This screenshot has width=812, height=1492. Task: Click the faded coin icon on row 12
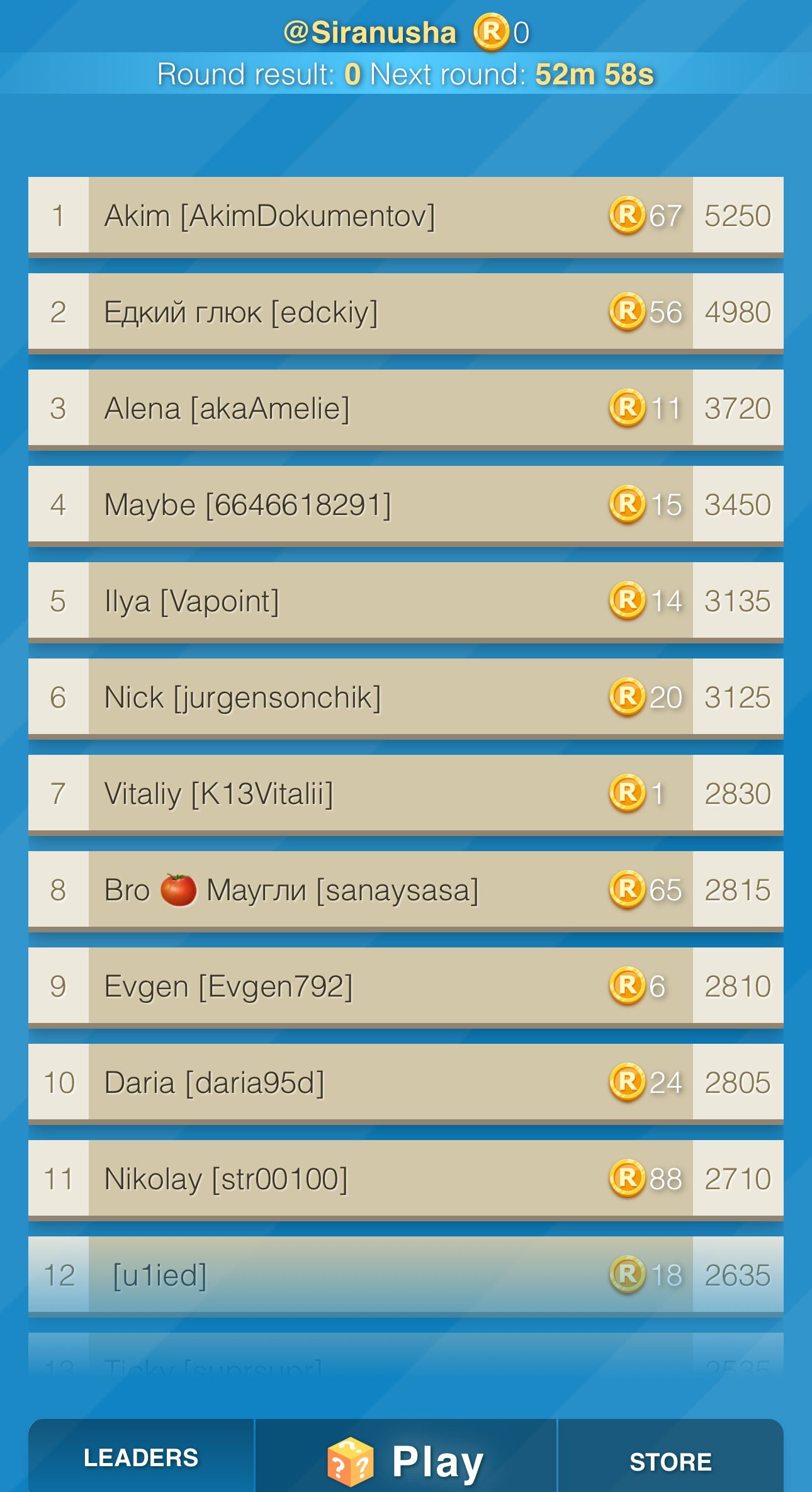coord(629,1275)
